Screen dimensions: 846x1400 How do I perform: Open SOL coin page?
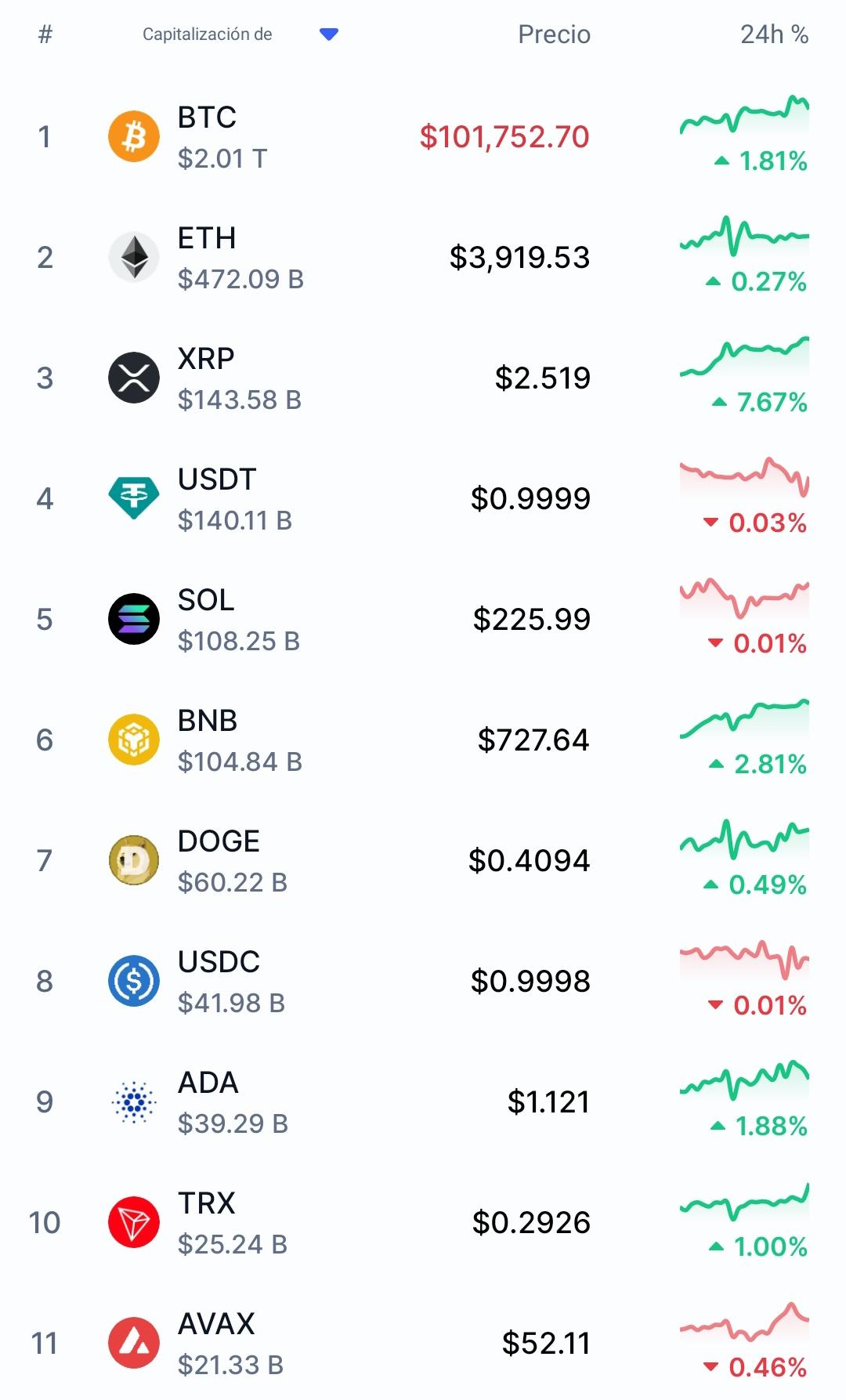click(423, 620)
